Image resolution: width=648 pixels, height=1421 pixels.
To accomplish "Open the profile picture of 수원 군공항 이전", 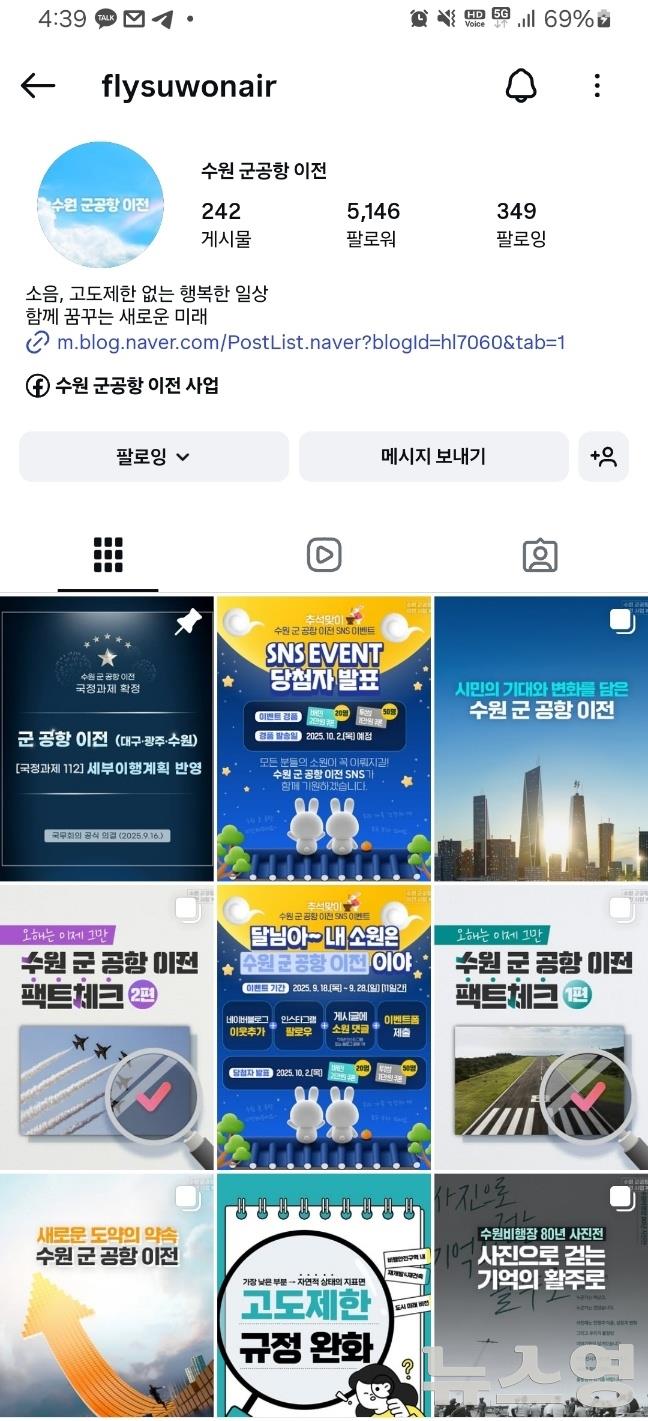I will (x=100, y=205).
